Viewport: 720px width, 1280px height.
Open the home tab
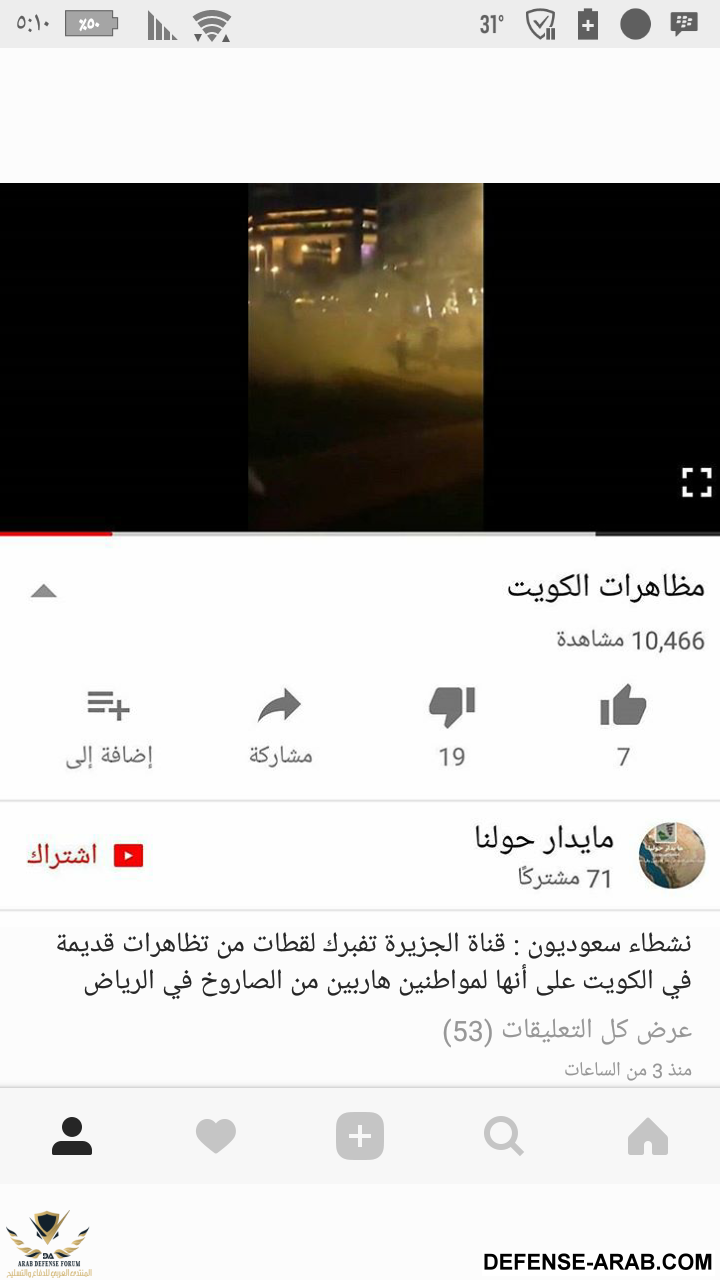point(647,1137)
